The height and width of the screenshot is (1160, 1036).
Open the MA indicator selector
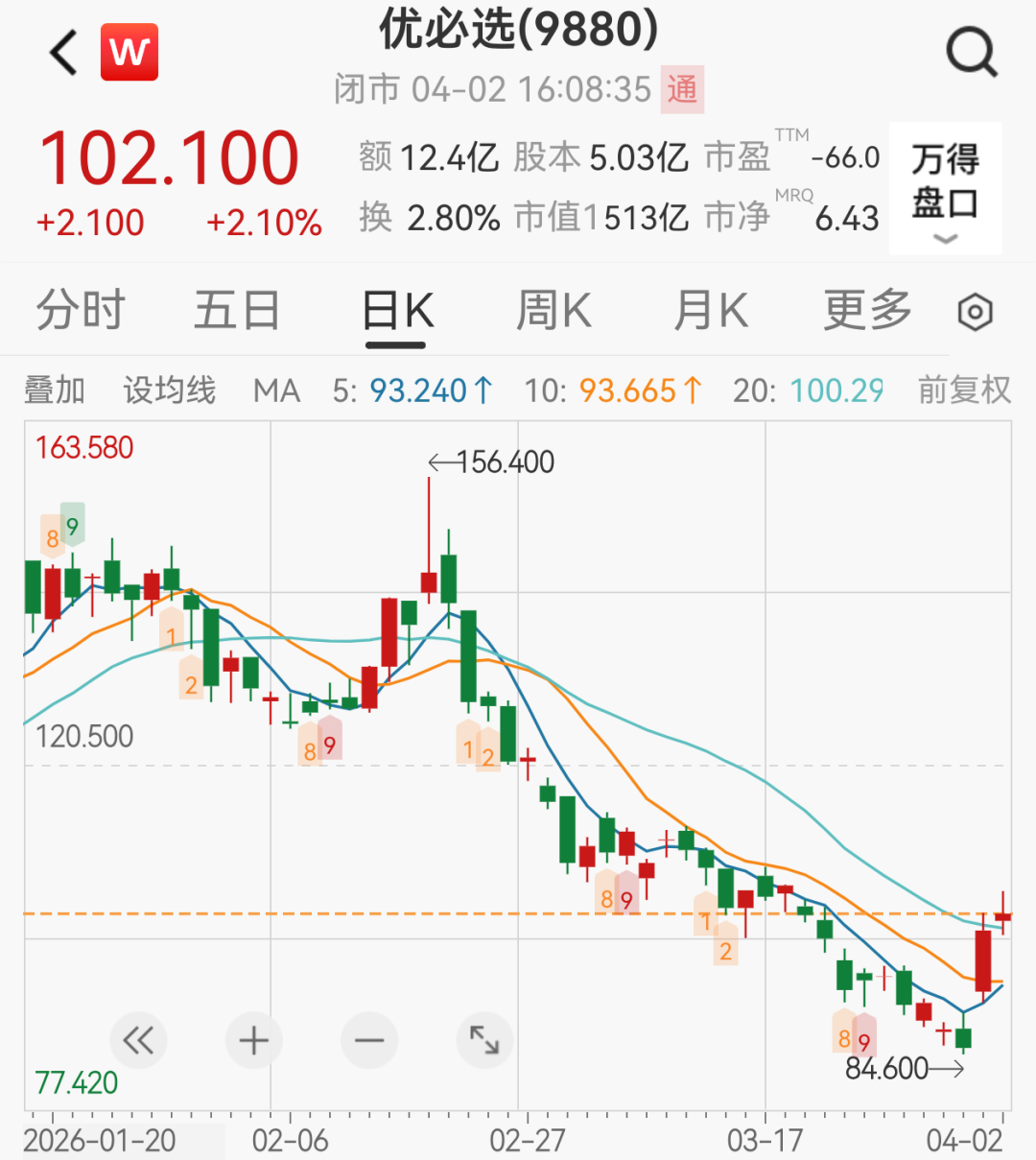(x=276, y=390)
